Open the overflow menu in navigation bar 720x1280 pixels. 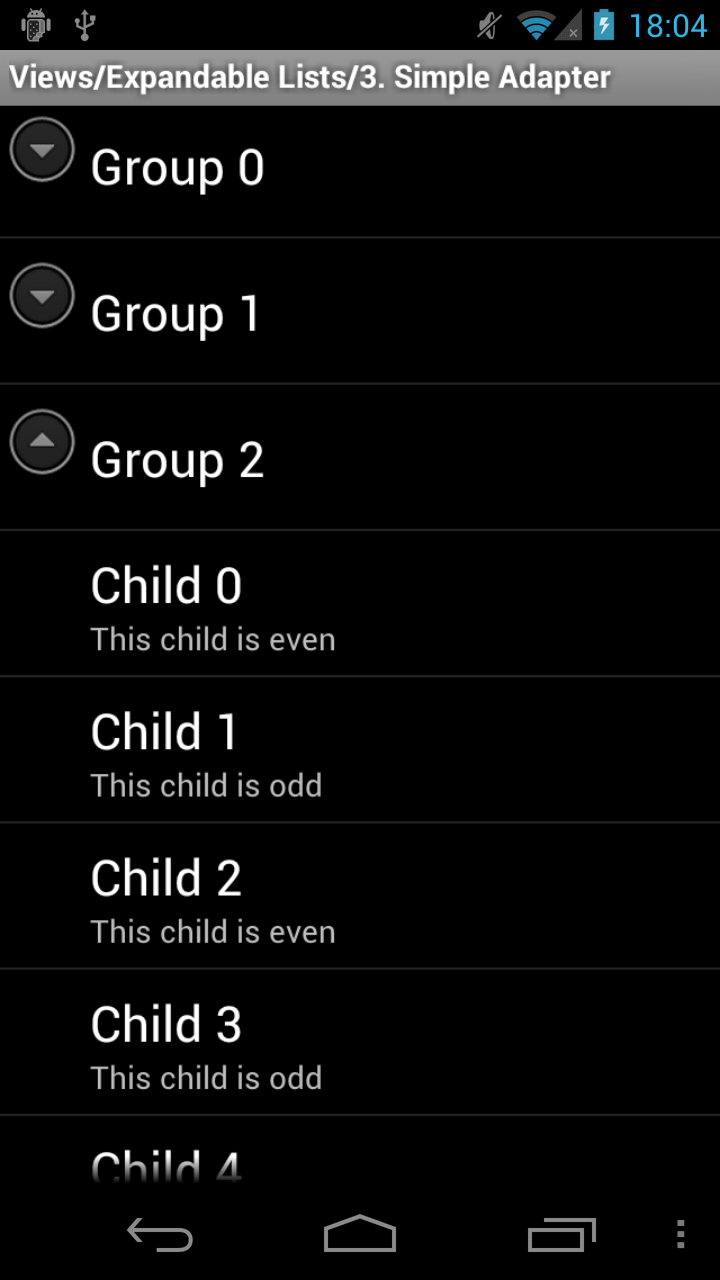pyautogui.click(x=680, y=1235)
